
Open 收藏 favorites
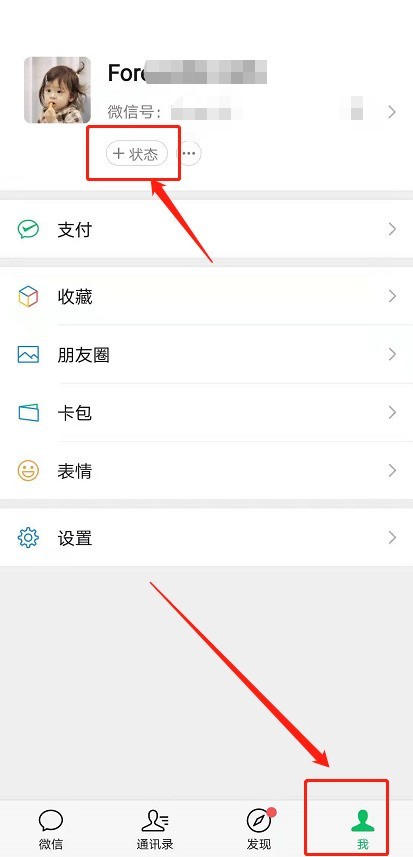(x=206, y=297)
